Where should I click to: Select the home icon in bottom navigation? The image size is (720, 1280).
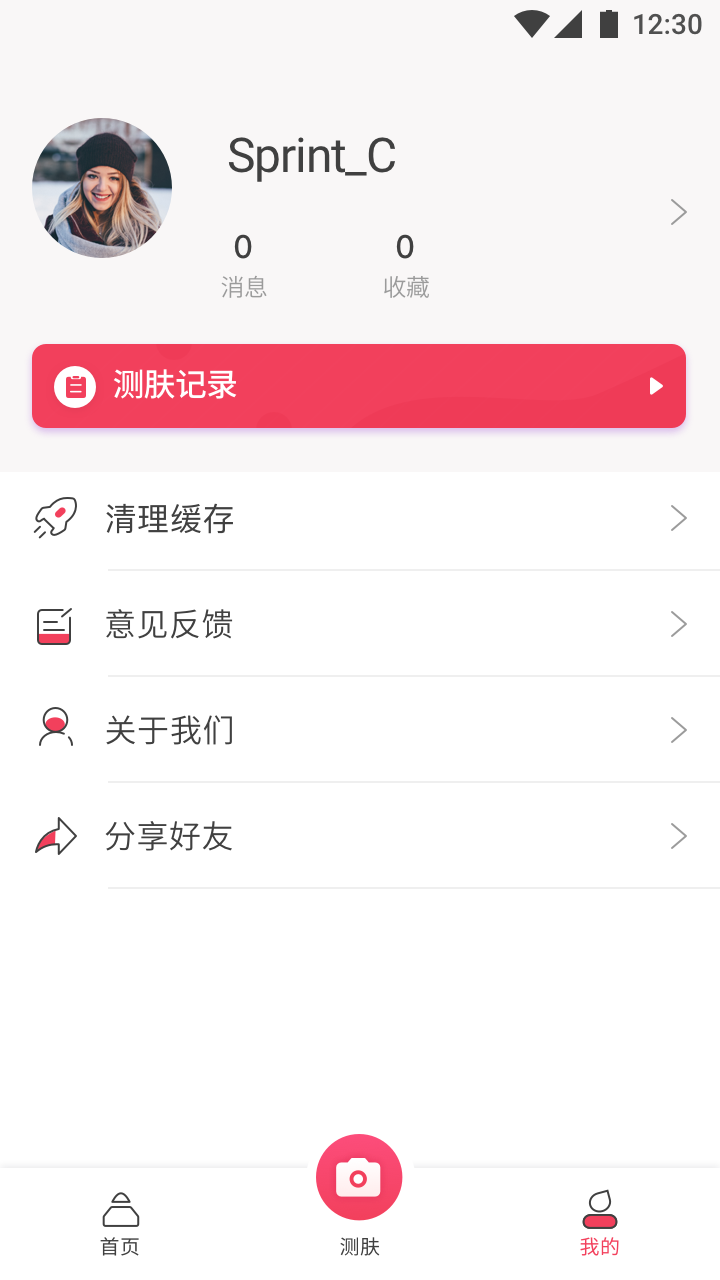point(119,1209)
